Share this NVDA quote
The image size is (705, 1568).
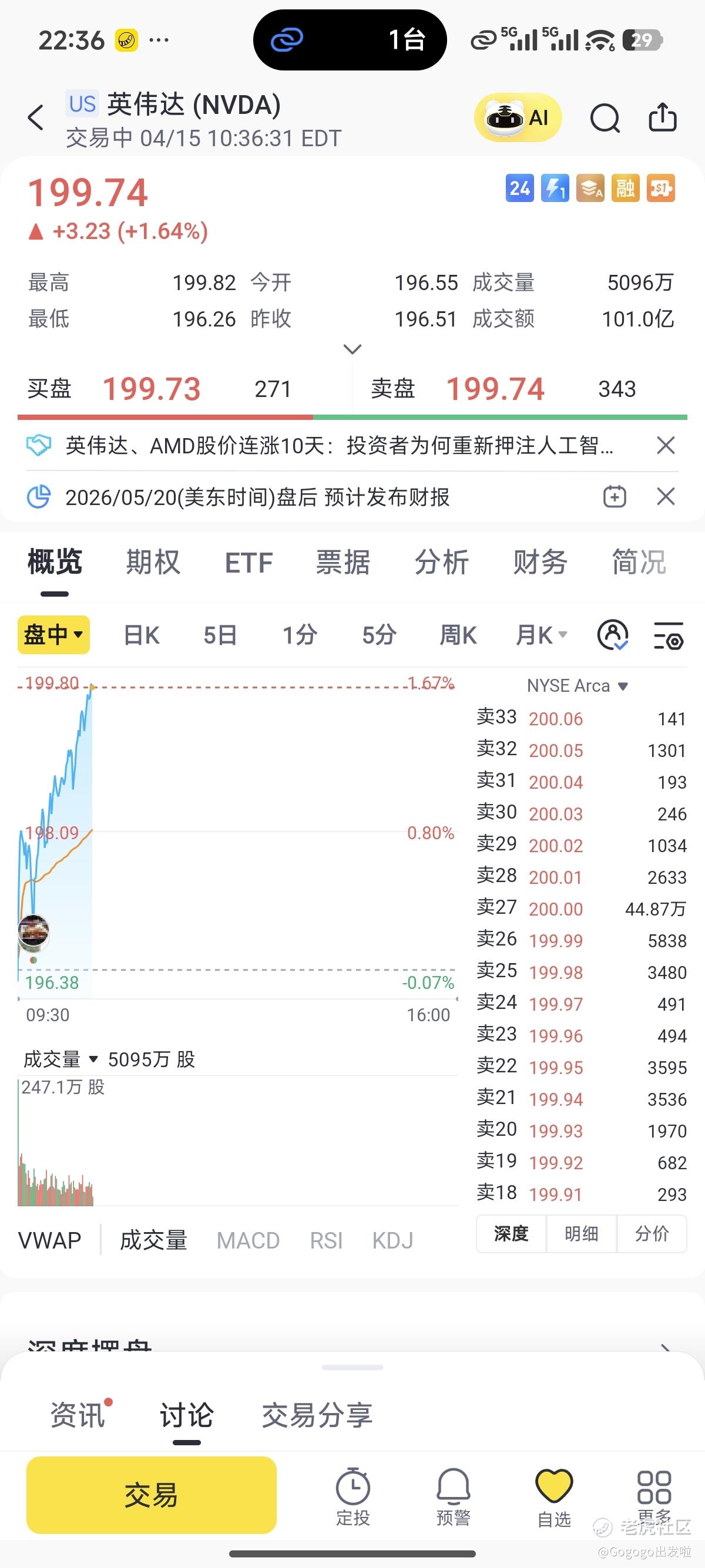pos(662,117)
